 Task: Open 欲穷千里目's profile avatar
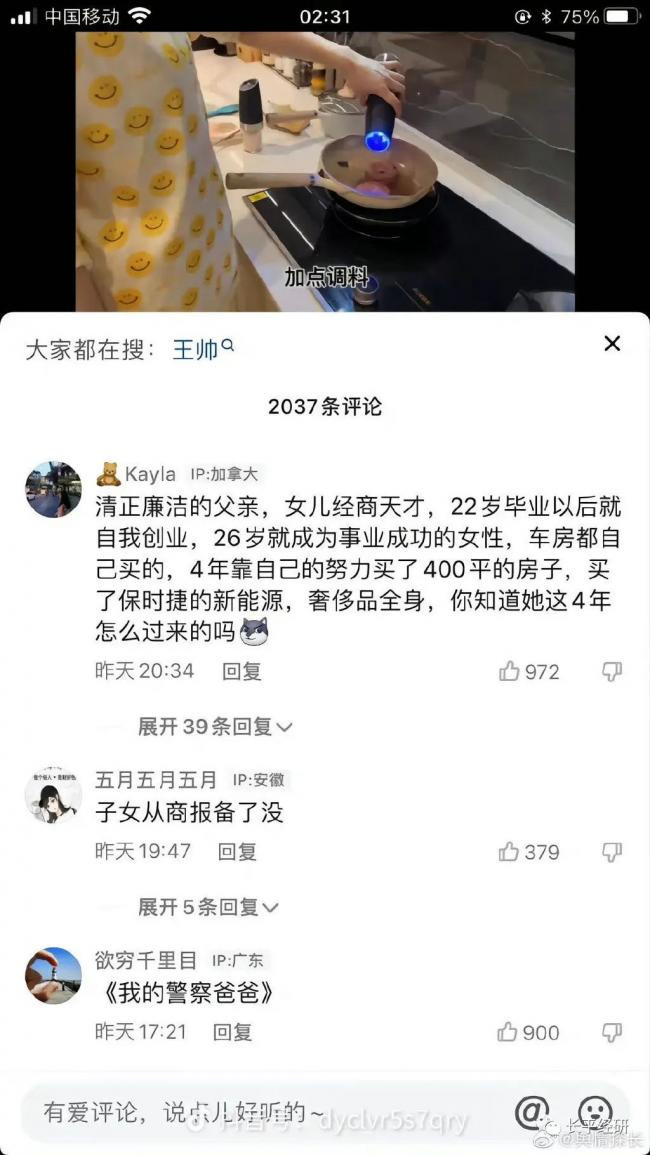tap(53, 975)
